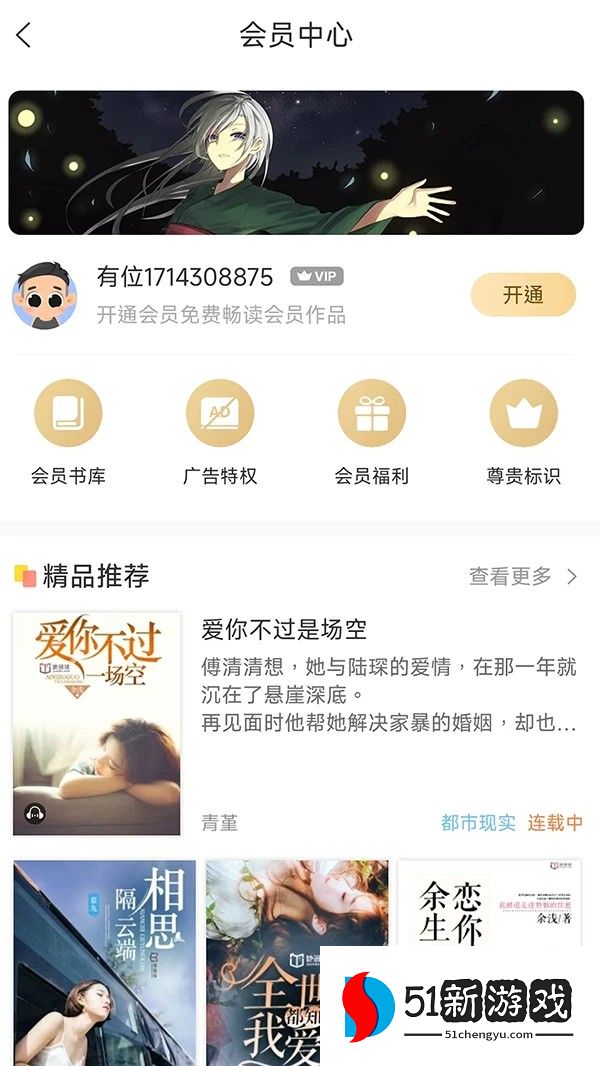Tap the anime banner at the top
Viewport: 600px width, 1066px height.
click(x=296, y=163)
